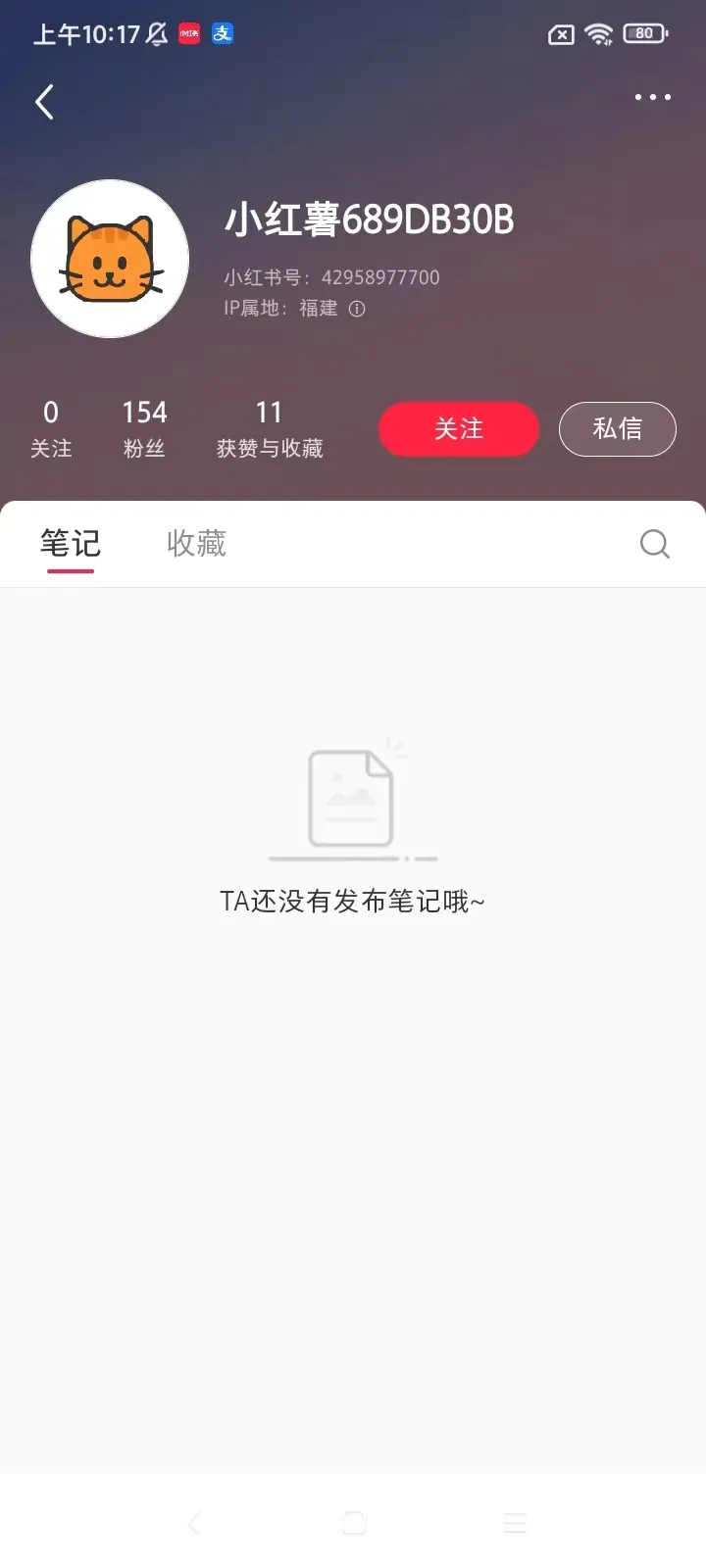Open the more options menu via three dots
Viewport: 706px width, 1568px height.
(650, 97)
